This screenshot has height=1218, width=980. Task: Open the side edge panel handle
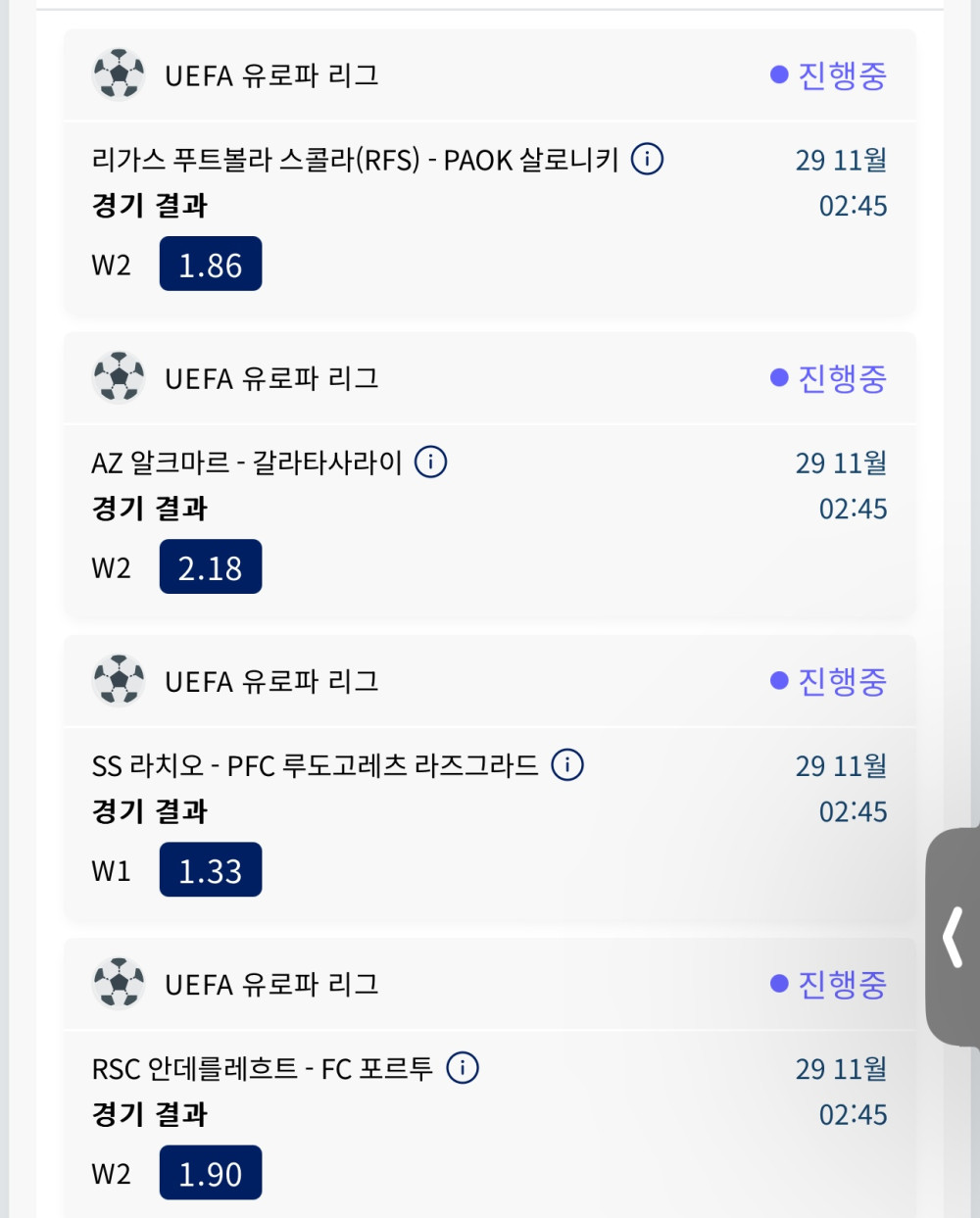coord(954,937)
